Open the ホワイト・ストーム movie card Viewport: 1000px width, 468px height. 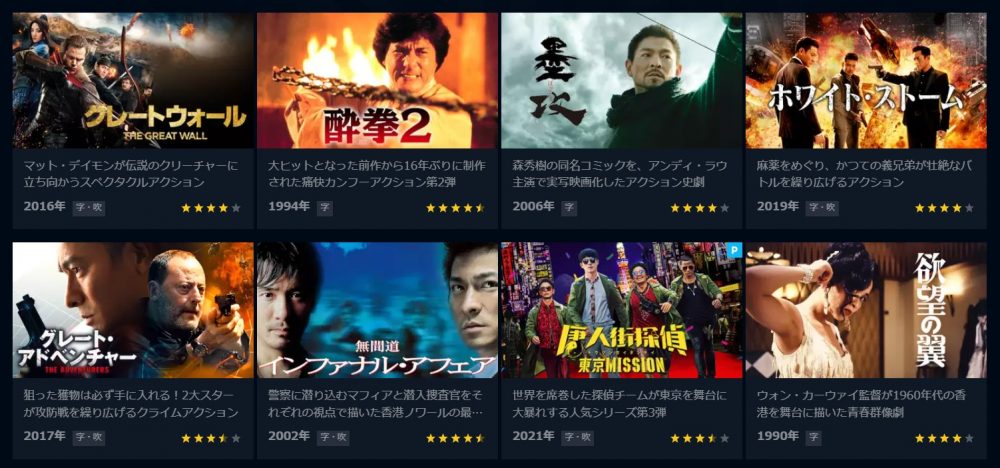[866, 81]
